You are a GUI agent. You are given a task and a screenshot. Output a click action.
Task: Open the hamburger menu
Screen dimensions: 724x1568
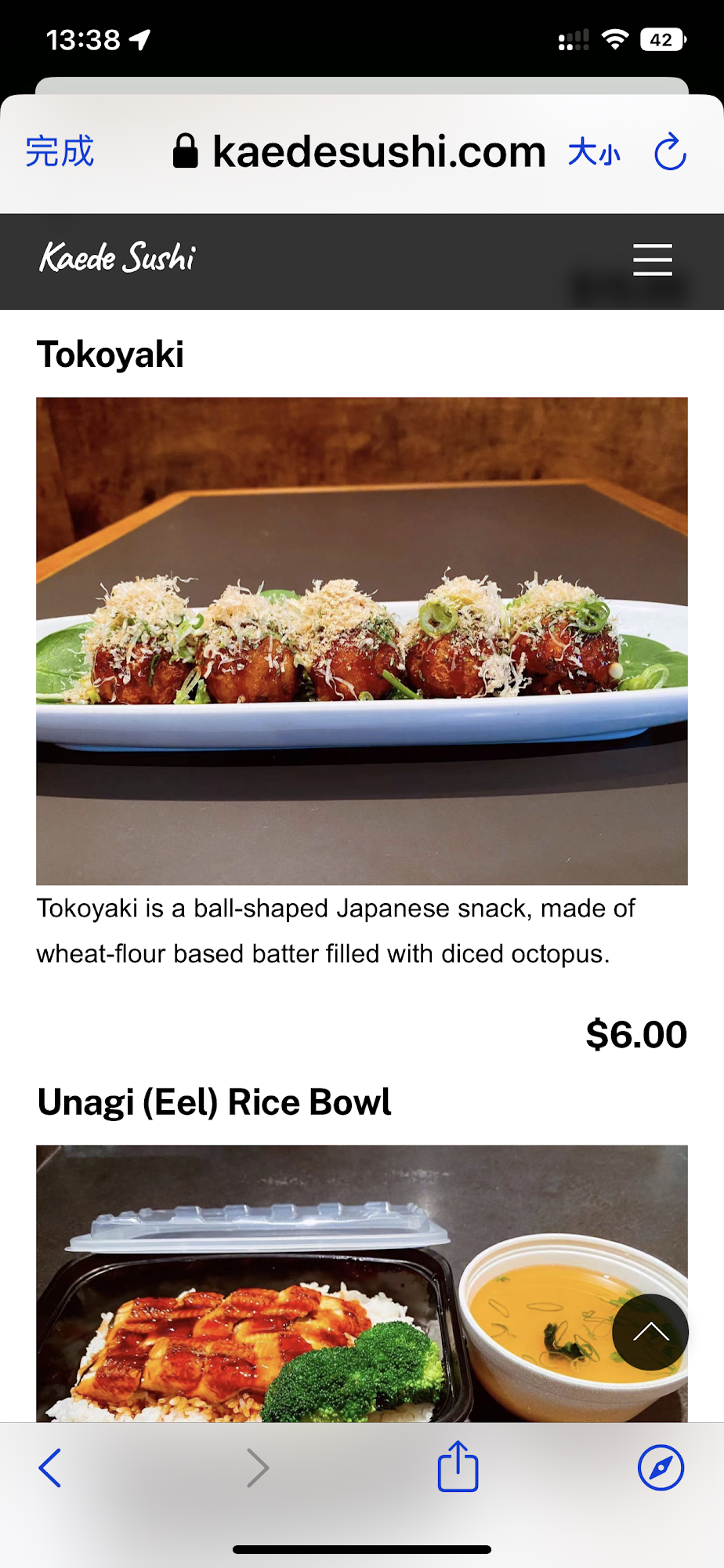652,260
